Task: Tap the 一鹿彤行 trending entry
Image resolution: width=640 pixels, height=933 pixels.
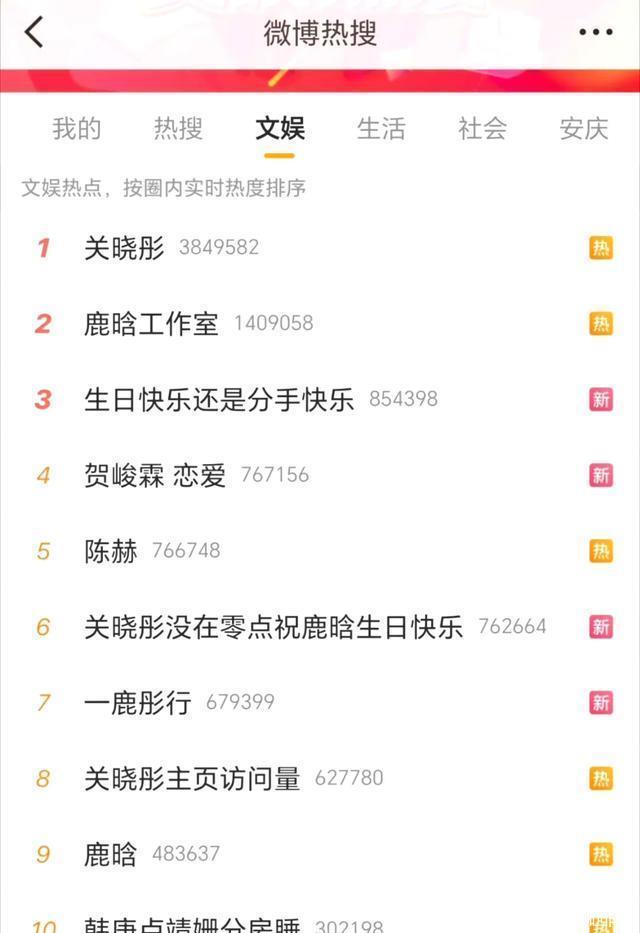Action: [x=137, y=703]
